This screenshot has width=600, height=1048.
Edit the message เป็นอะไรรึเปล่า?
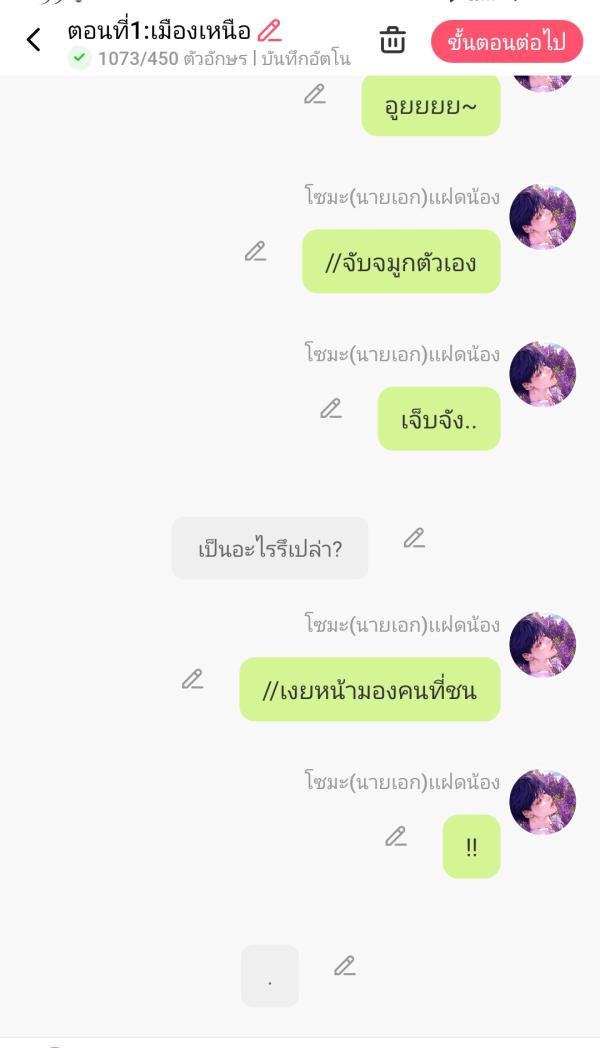[x=414, y=538]
